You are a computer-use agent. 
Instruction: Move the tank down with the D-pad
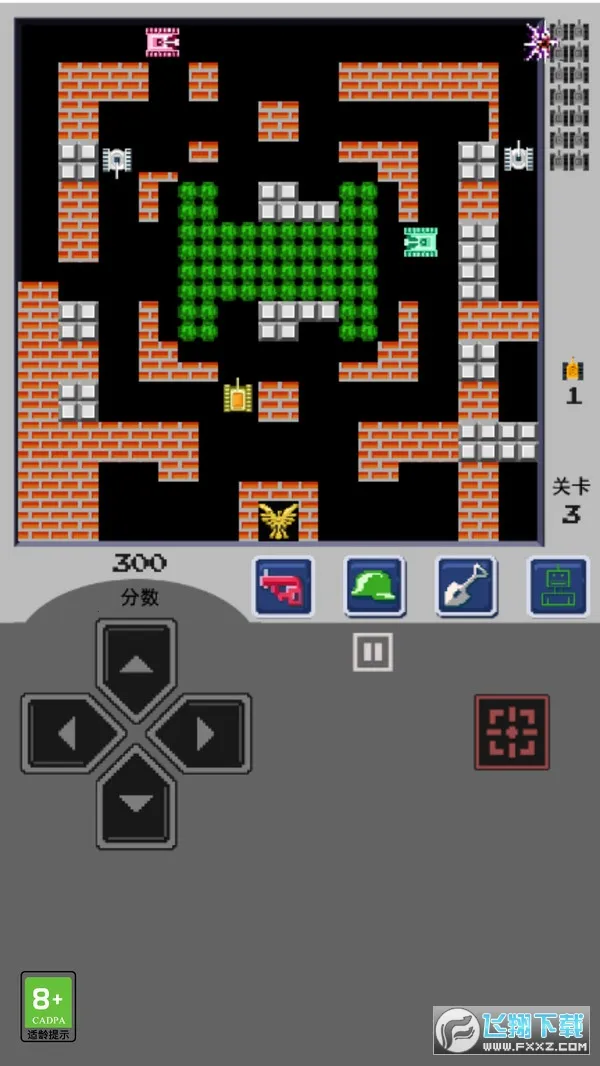click(x=137, y=803)
